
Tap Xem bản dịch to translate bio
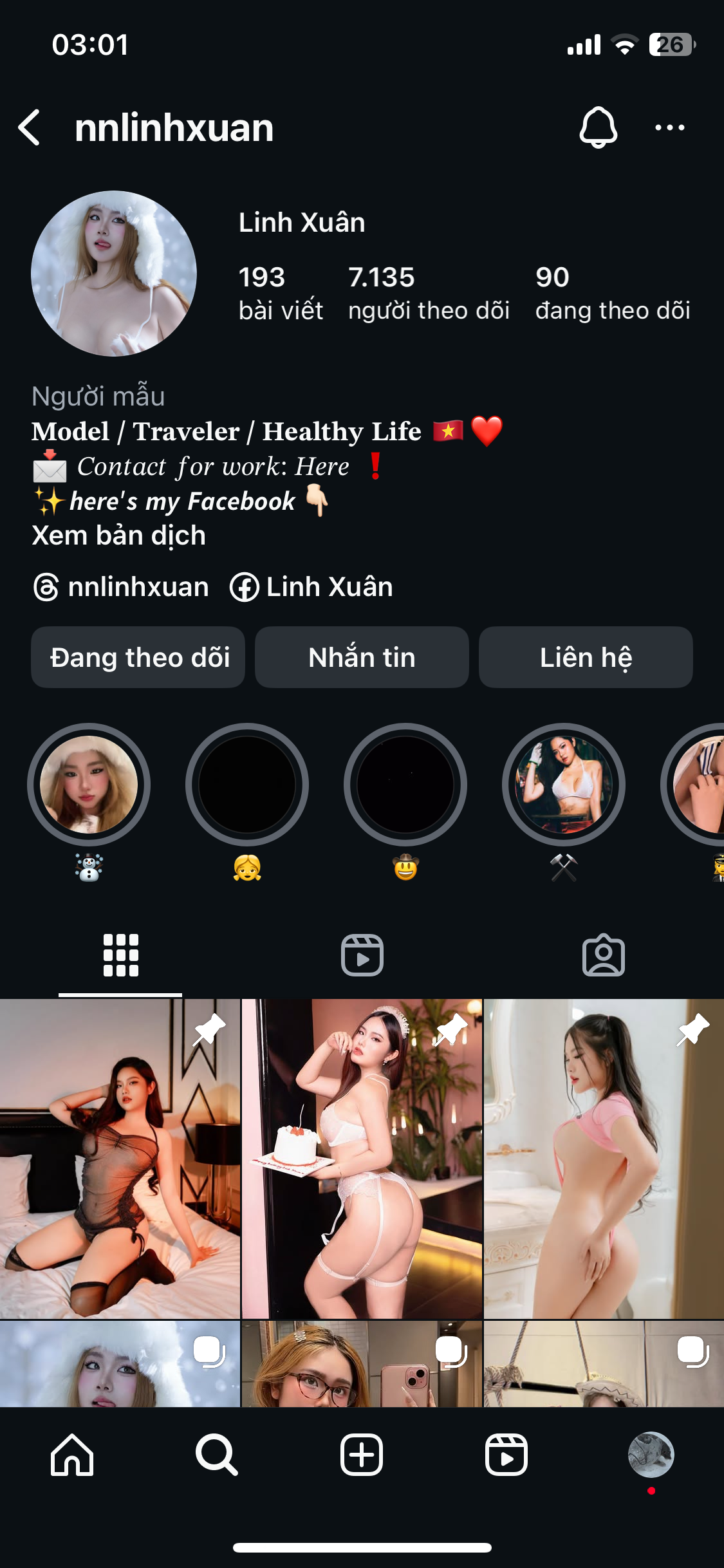point(119,536)
